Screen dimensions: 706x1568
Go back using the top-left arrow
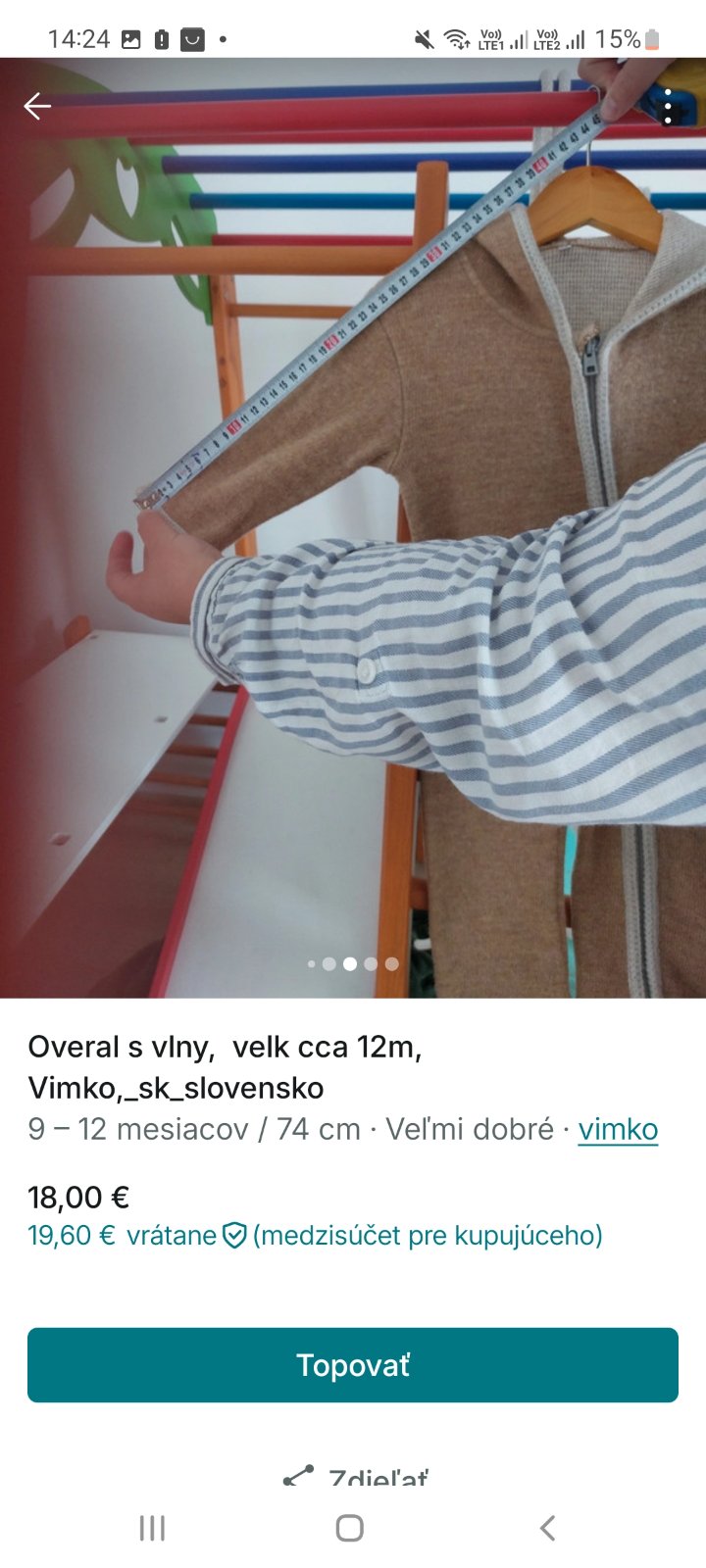37,106
